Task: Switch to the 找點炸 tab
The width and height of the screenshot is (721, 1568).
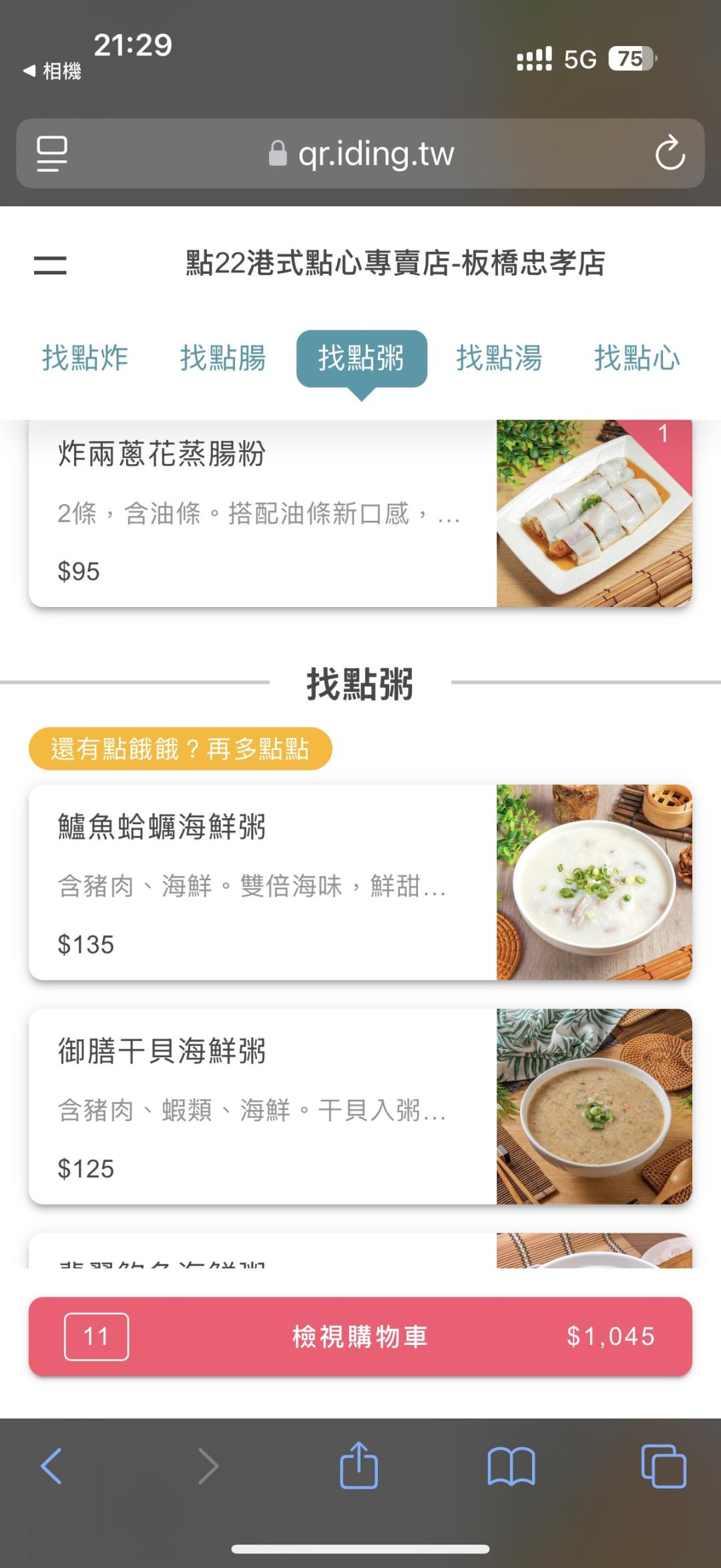Action: [85, 358]
